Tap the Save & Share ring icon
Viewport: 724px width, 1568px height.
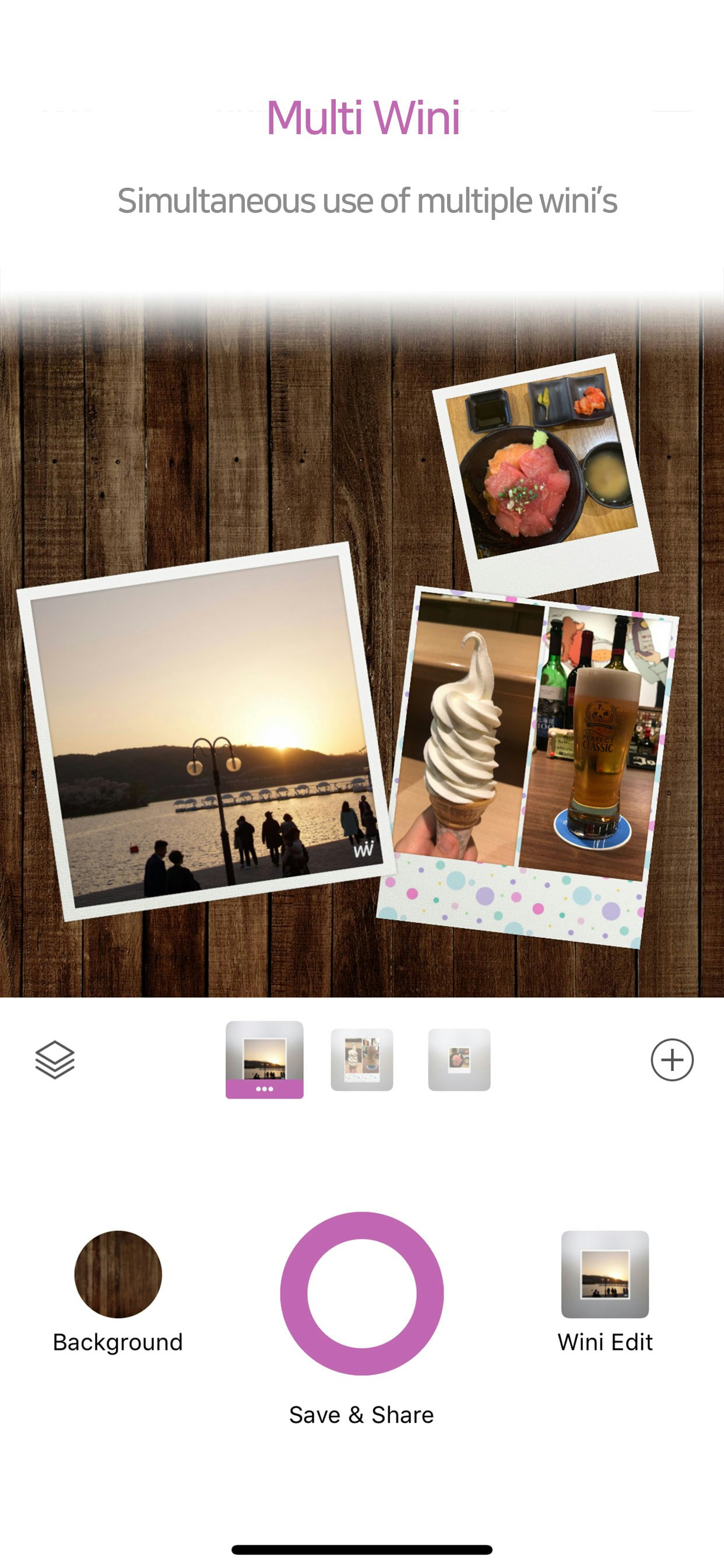tap(361, 1294)
